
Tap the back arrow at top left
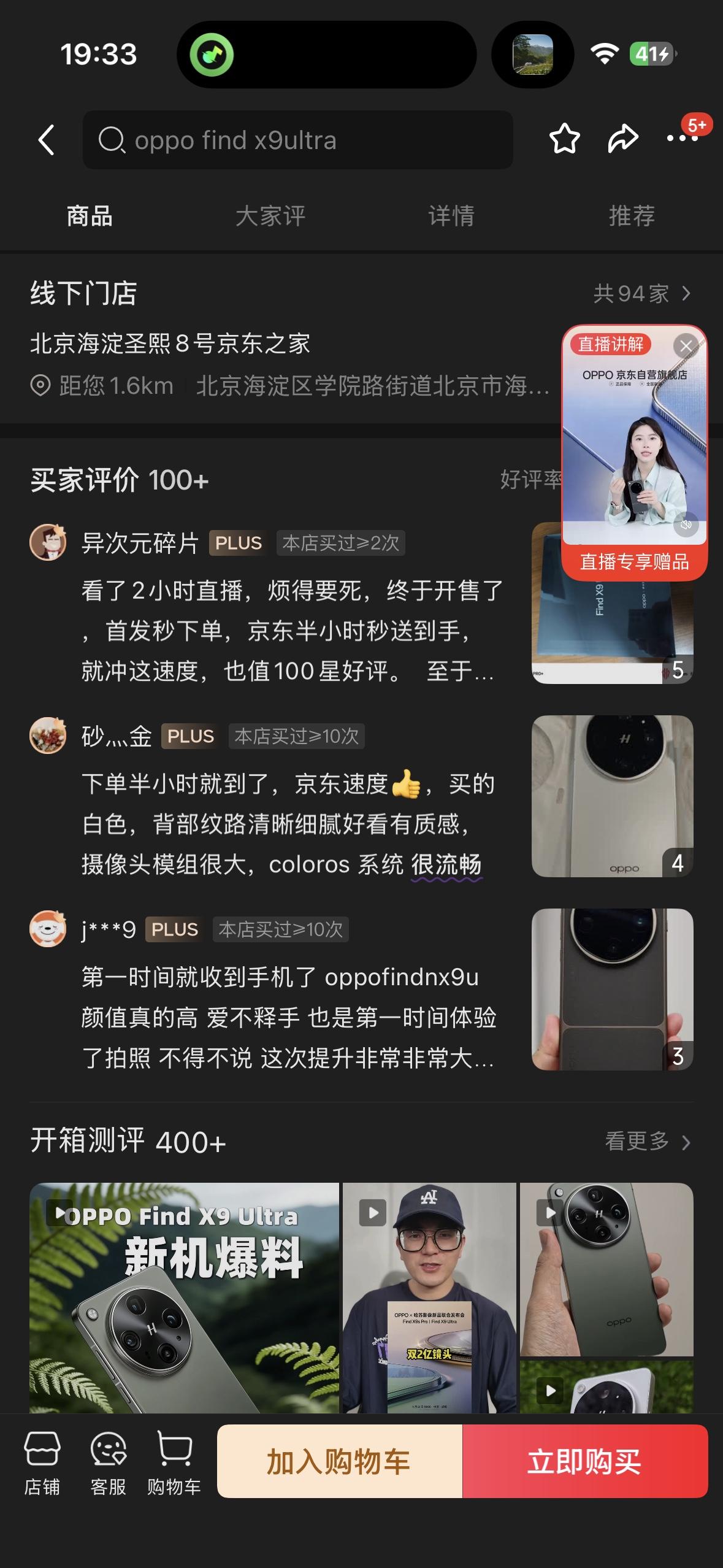[47, 140]
